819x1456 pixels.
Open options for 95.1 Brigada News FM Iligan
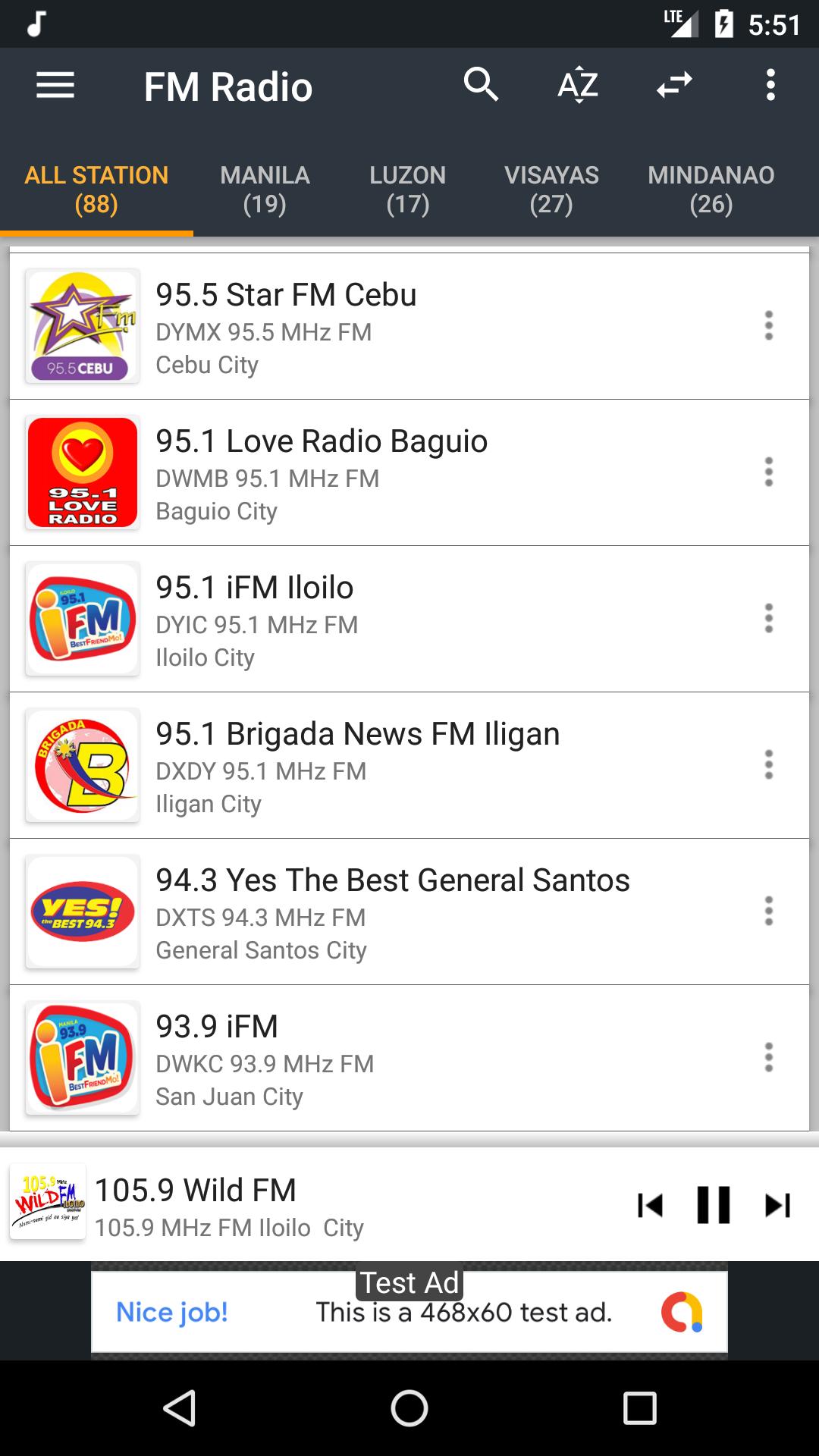(768, 765)
